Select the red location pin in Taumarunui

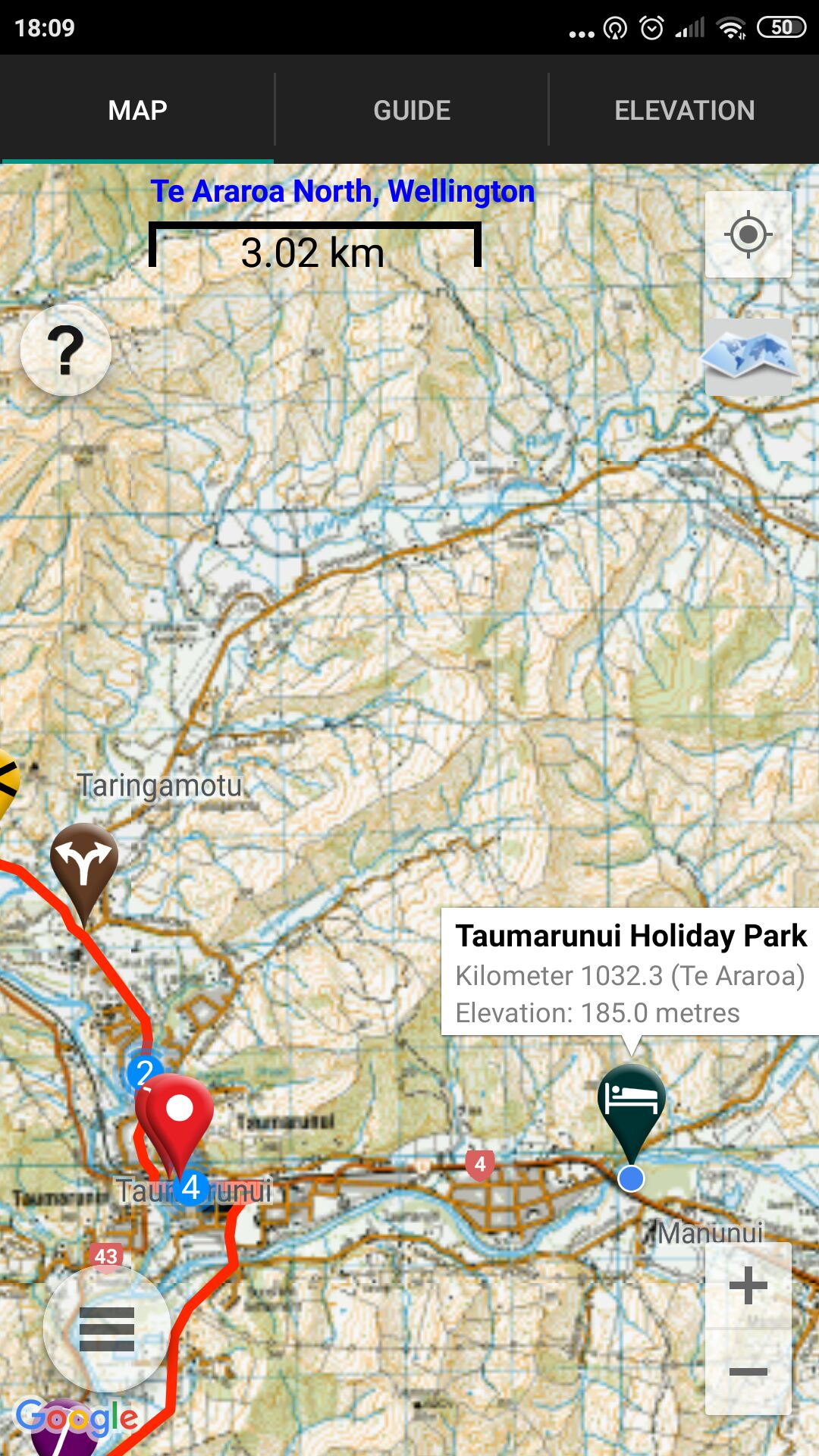point(180,1111)
